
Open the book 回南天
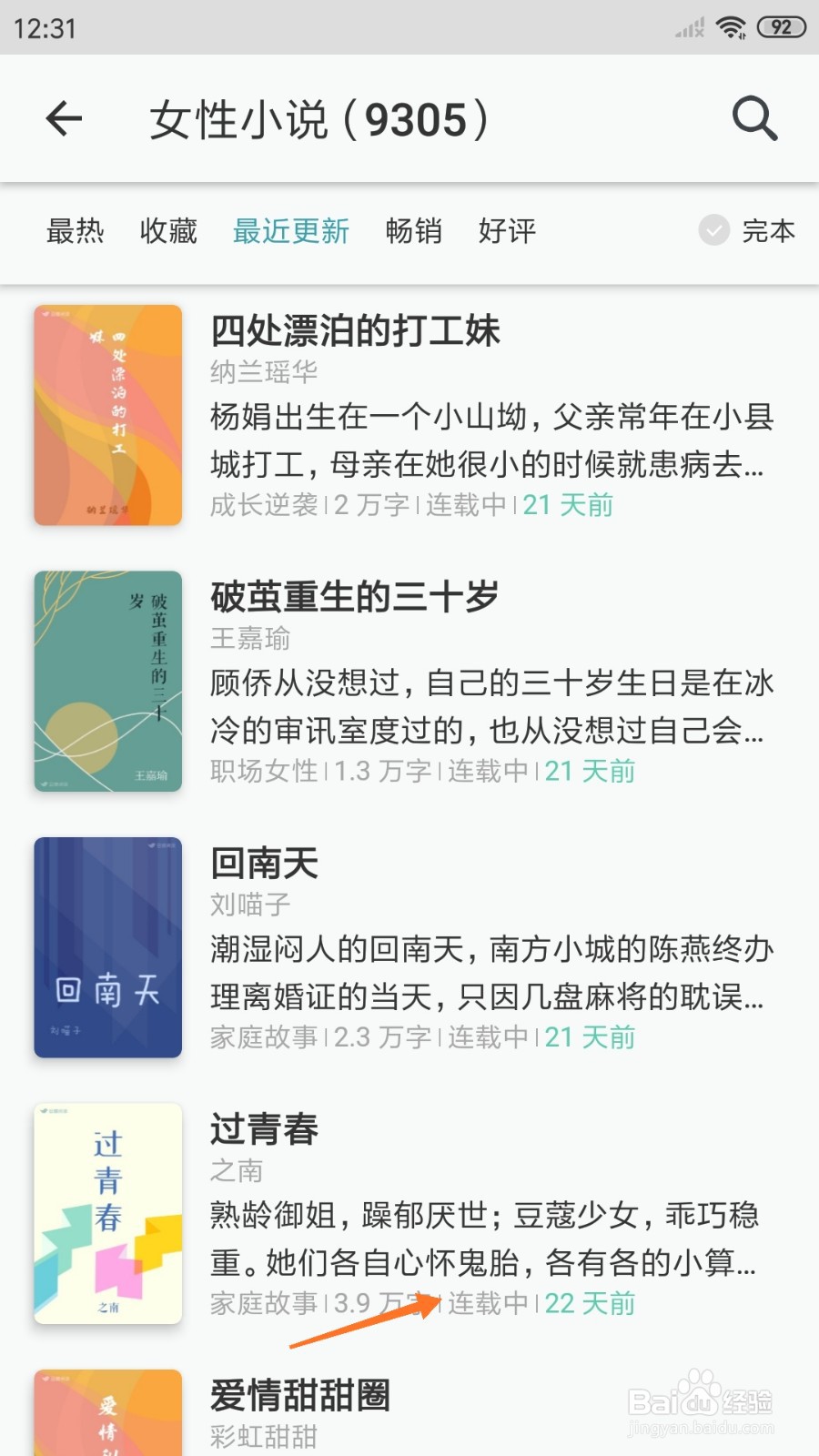[x=263, y=864]
